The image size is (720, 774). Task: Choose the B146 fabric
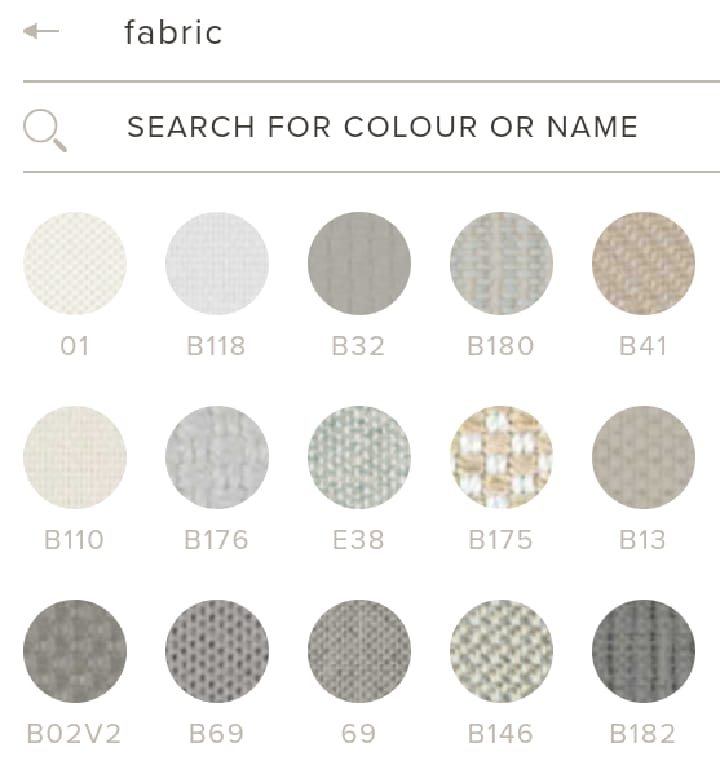point(501,651)
